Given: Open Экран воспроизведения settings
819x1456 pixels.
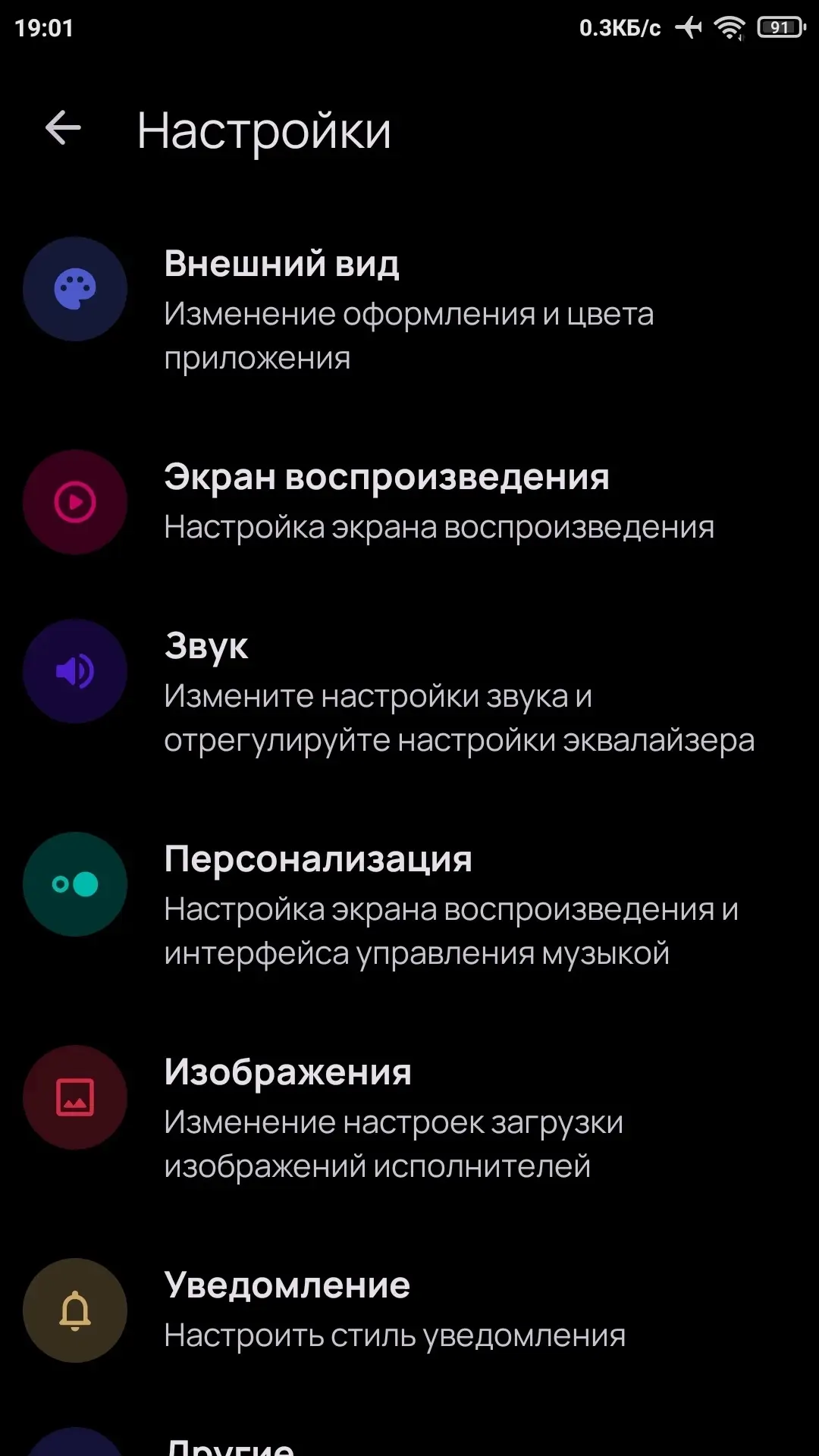Looking at the screenshot, I should tap(409, 501).
